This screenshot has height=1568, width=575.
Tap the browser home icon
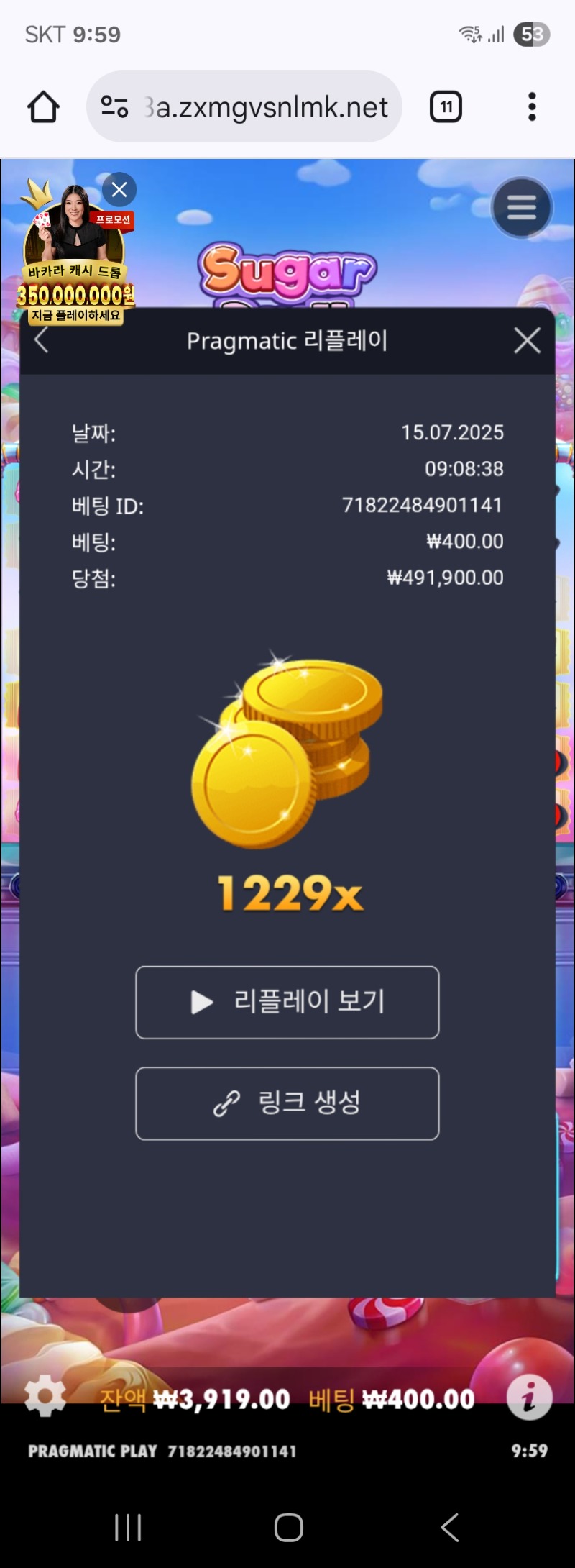(x=43, y=107)
